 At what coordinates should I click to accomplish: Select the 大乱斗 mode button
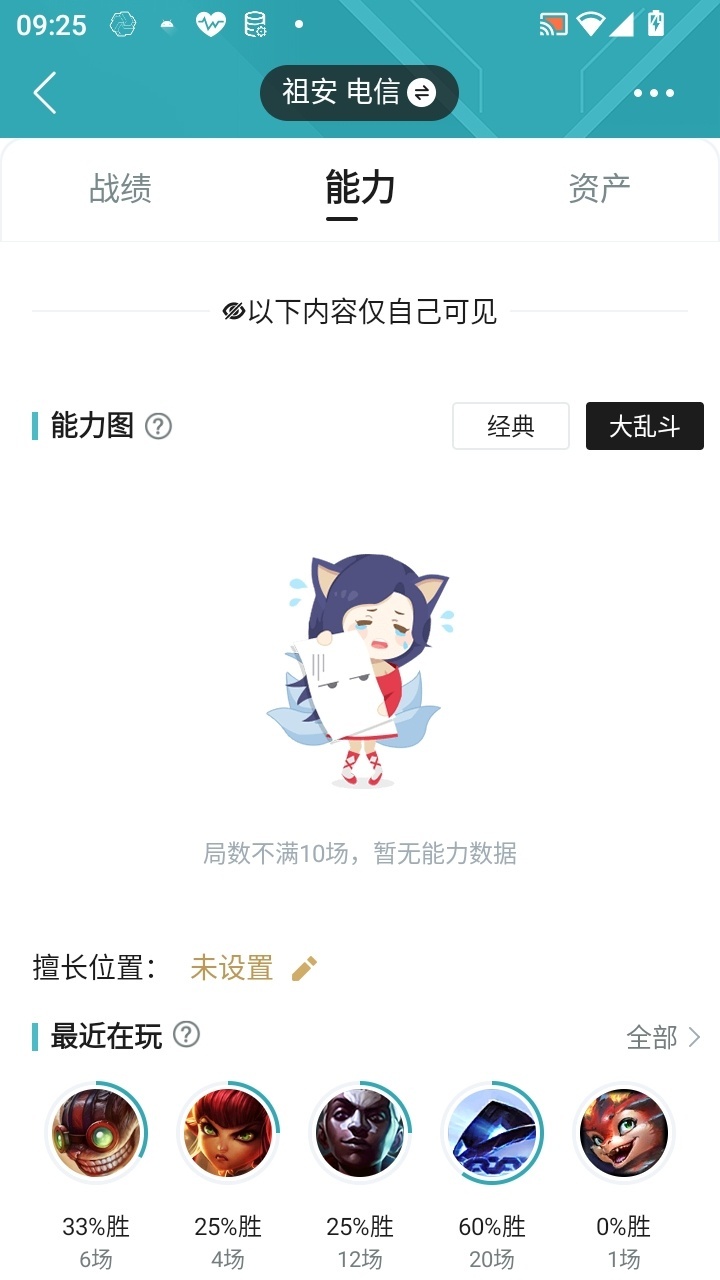pyautogui.click(x=645, y=426)
